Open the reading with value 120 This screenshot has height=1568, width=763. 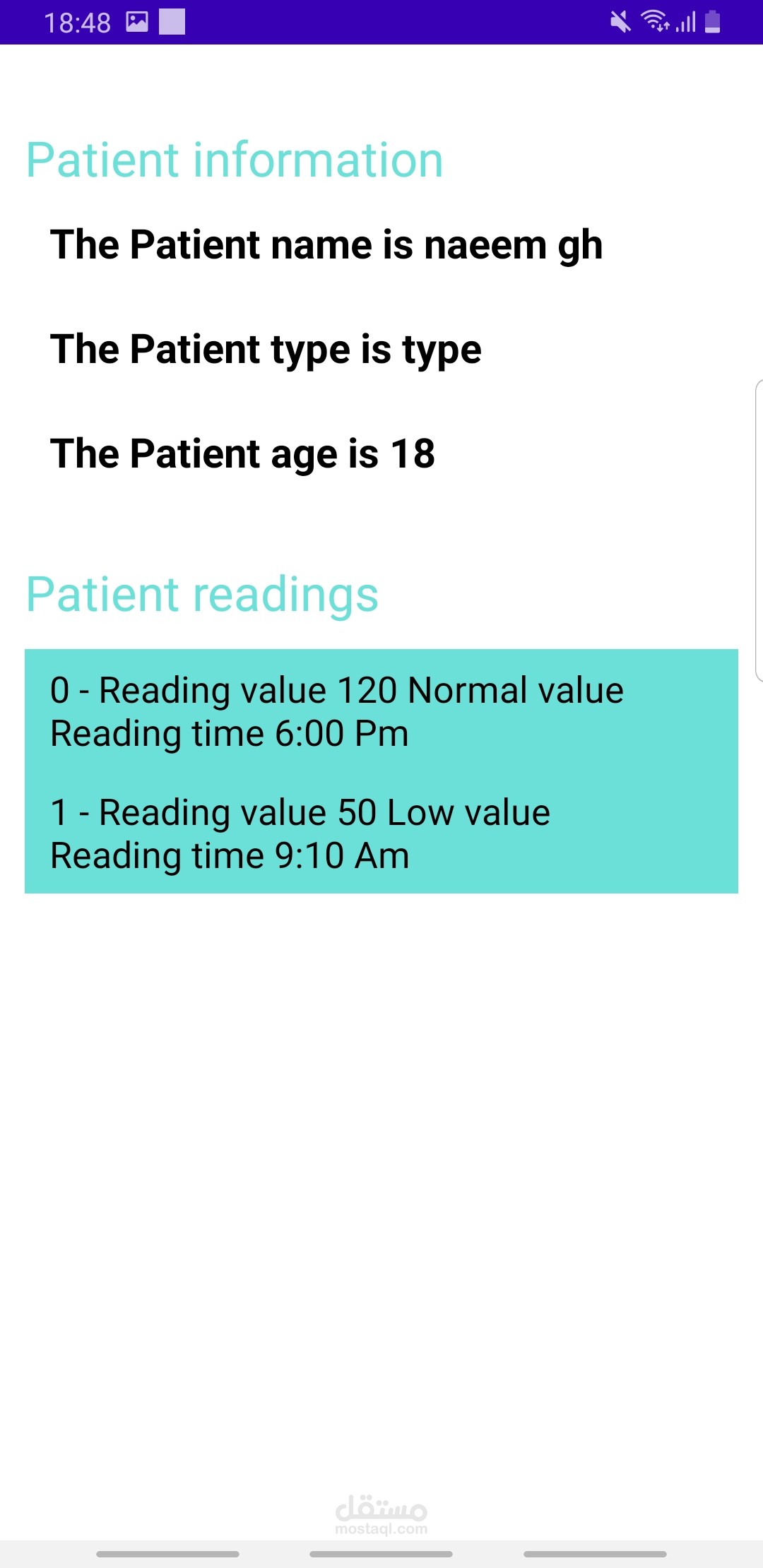click(336, 711)
